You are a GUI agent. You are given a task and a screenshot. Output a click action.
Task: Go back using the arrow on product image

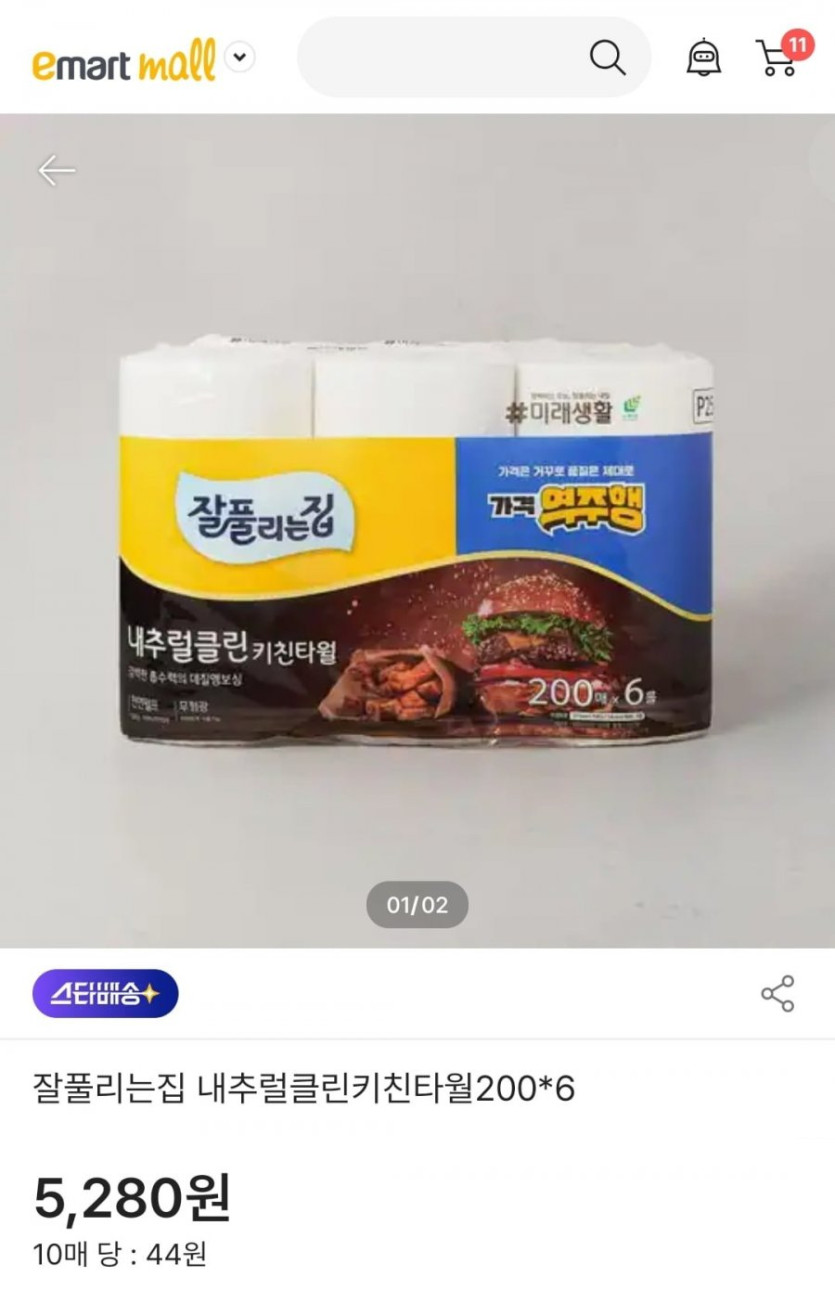click(x=56, y=171)
